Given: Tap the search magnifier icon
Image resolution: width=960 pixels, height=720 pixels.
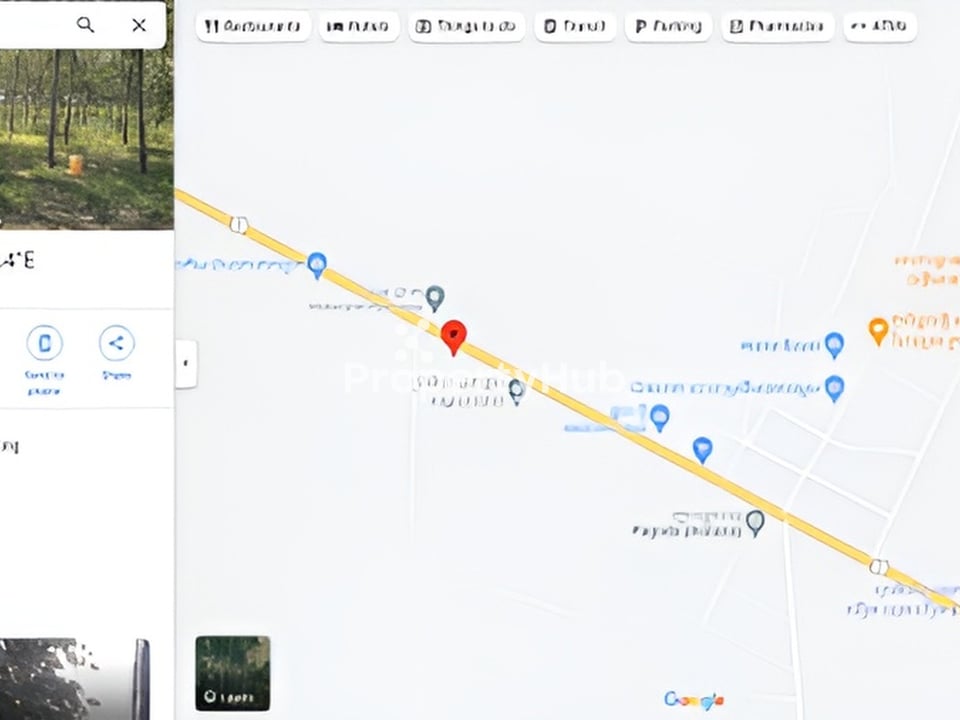Looking at the screenshot, I should coord(86,25).
